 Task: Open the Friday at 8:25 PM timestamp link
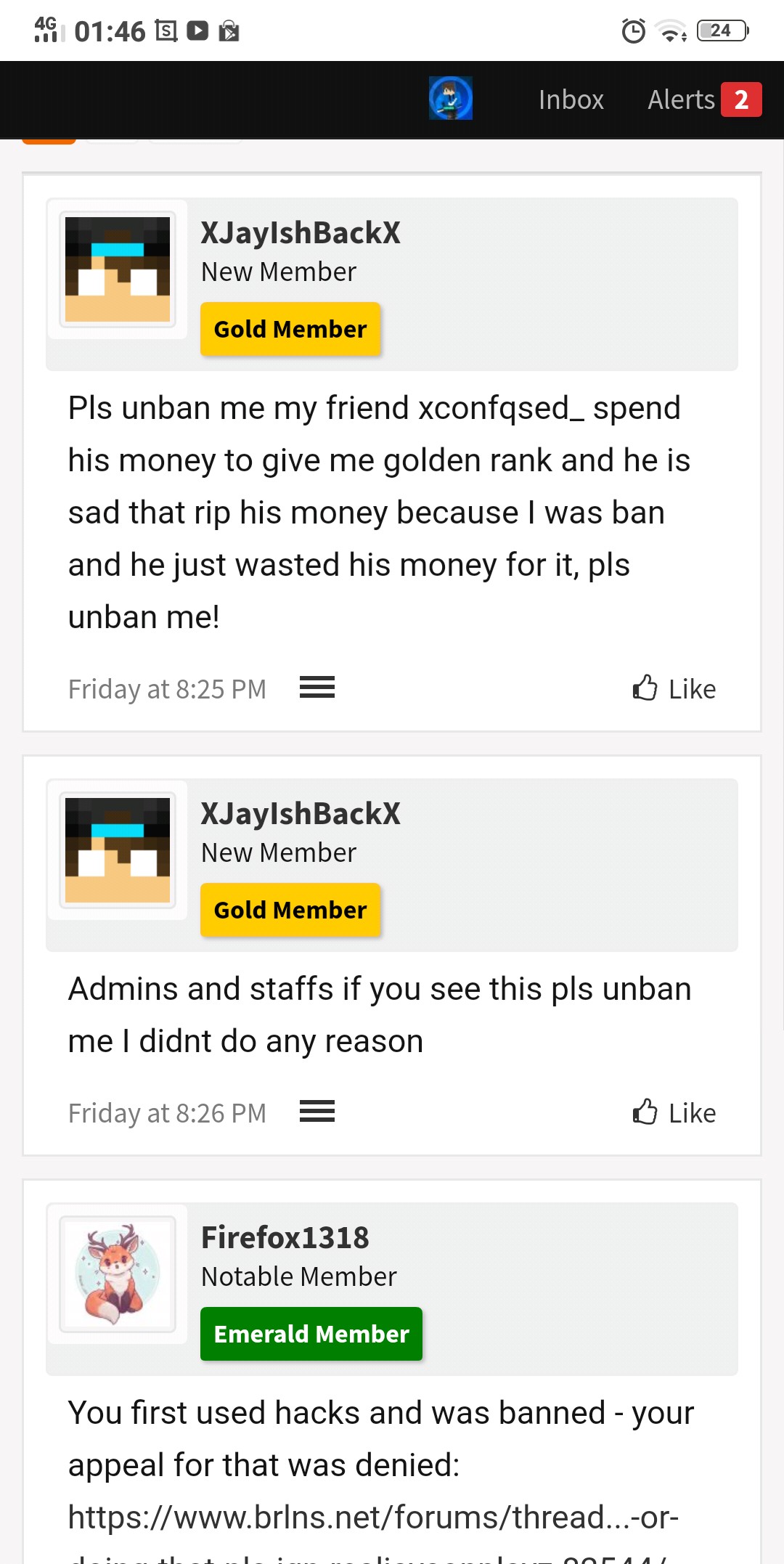click(x=167, y=688)
